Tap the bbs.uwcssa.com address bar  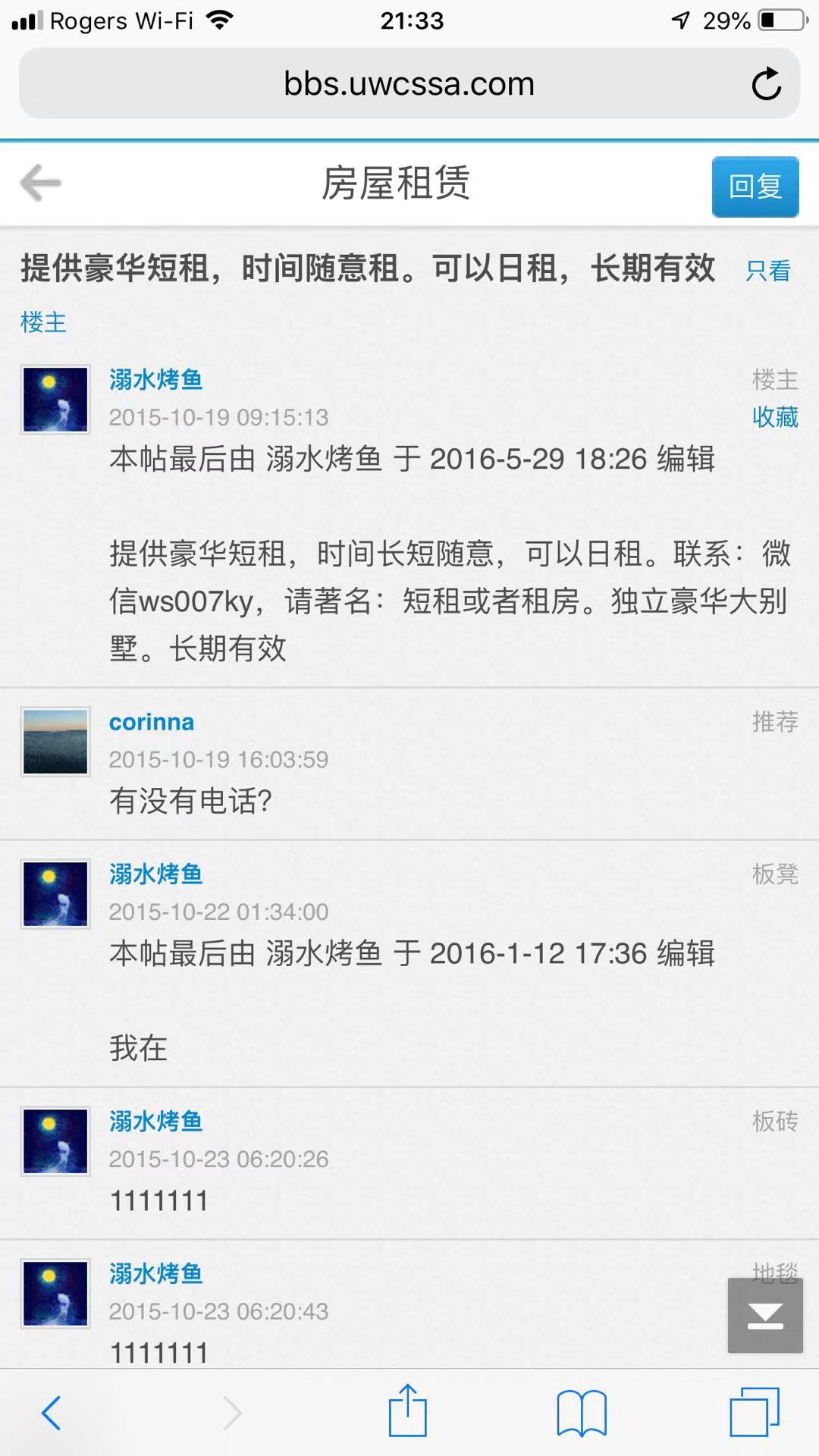[x=409, y=84]
